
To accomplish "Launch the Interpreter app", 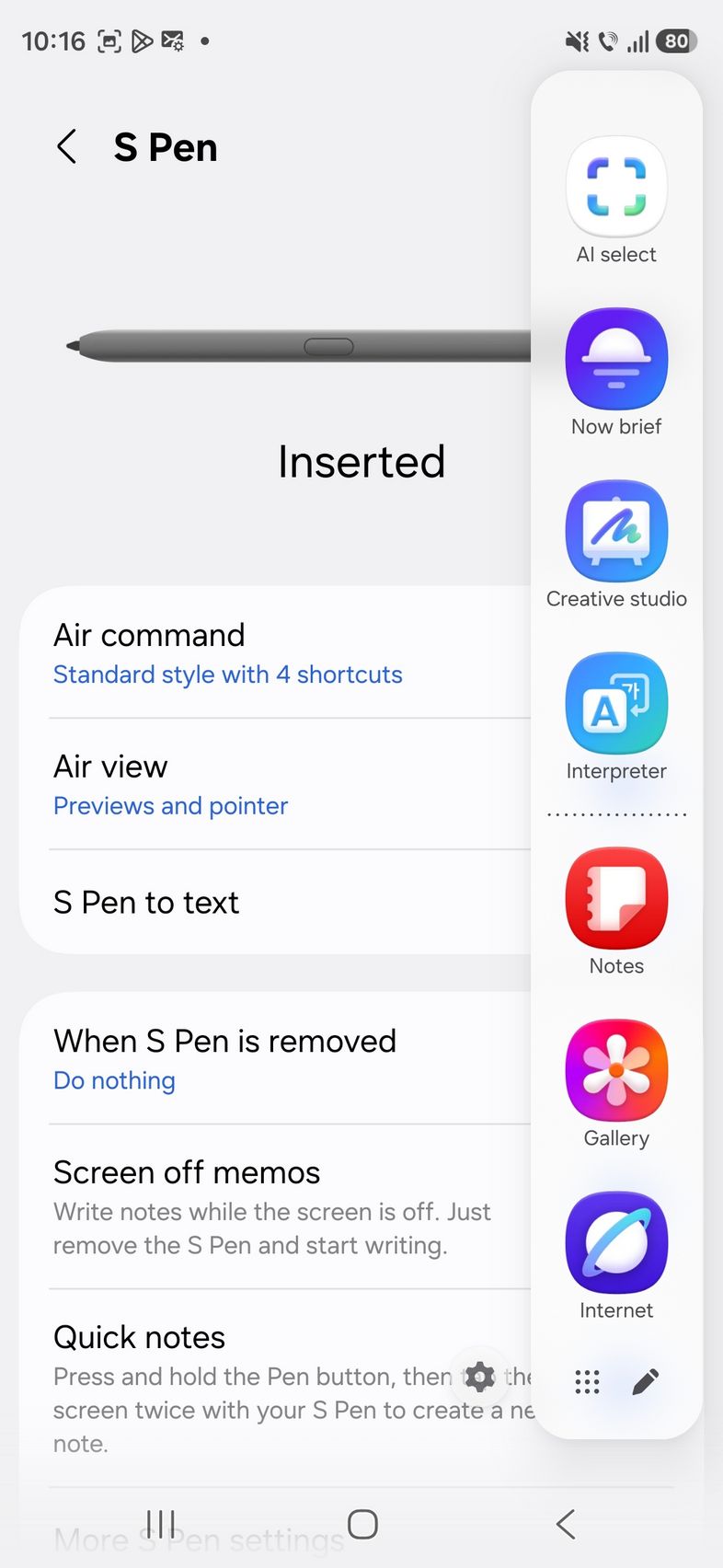I will [616, 704].
